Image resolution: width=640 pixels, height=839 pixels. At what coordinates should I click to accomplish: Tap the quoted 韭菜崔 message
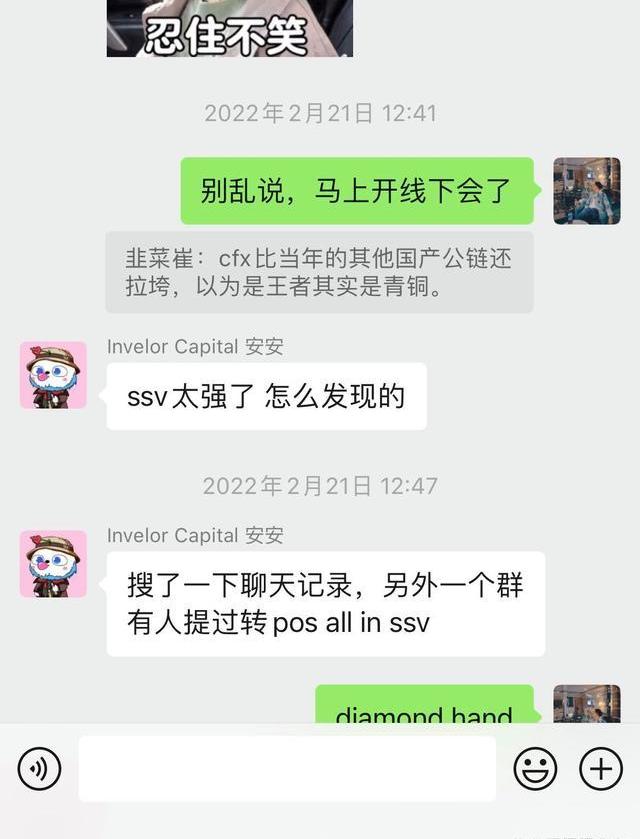click(319, 272)
